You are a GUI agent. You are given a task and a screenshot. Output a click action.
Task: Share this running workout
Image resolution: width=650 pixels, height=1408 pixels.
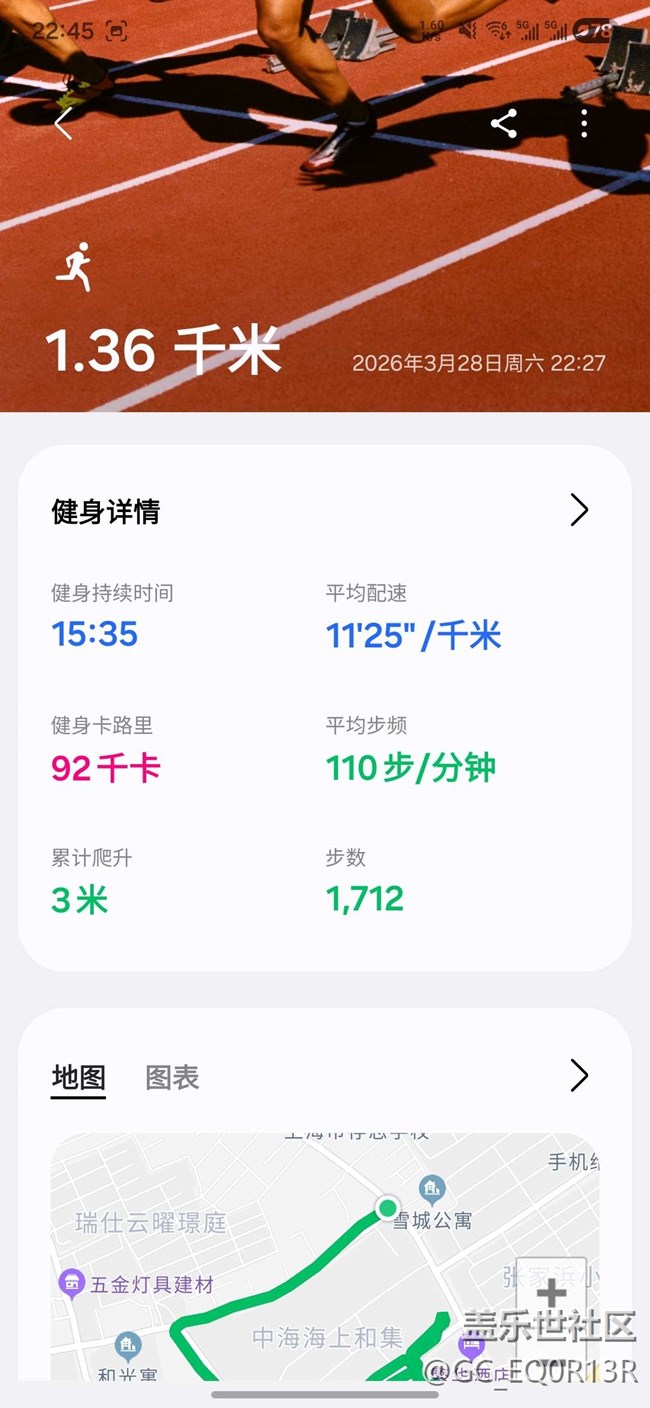pos(504,124)
